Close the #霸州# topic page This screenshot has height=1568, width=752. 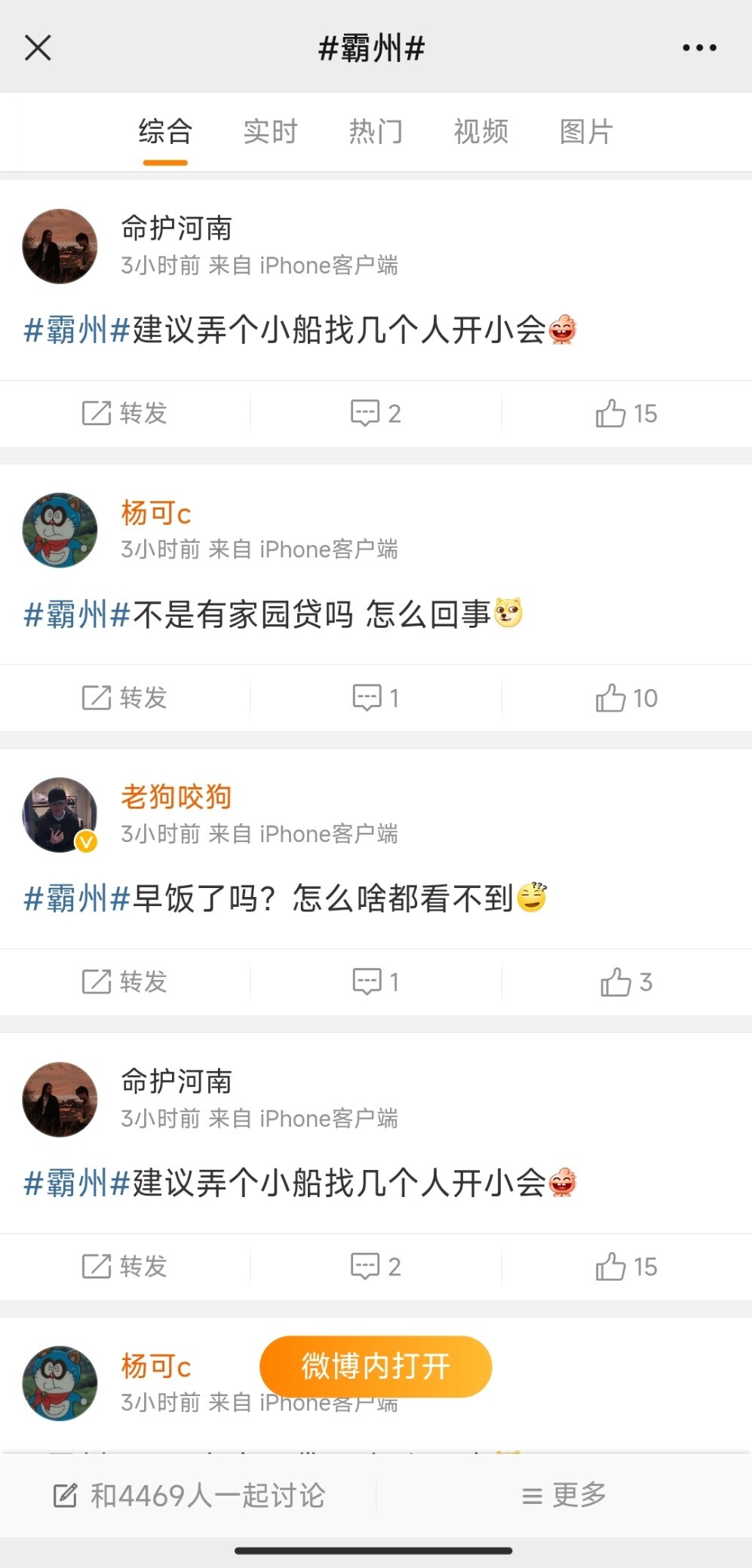point(38,47)
